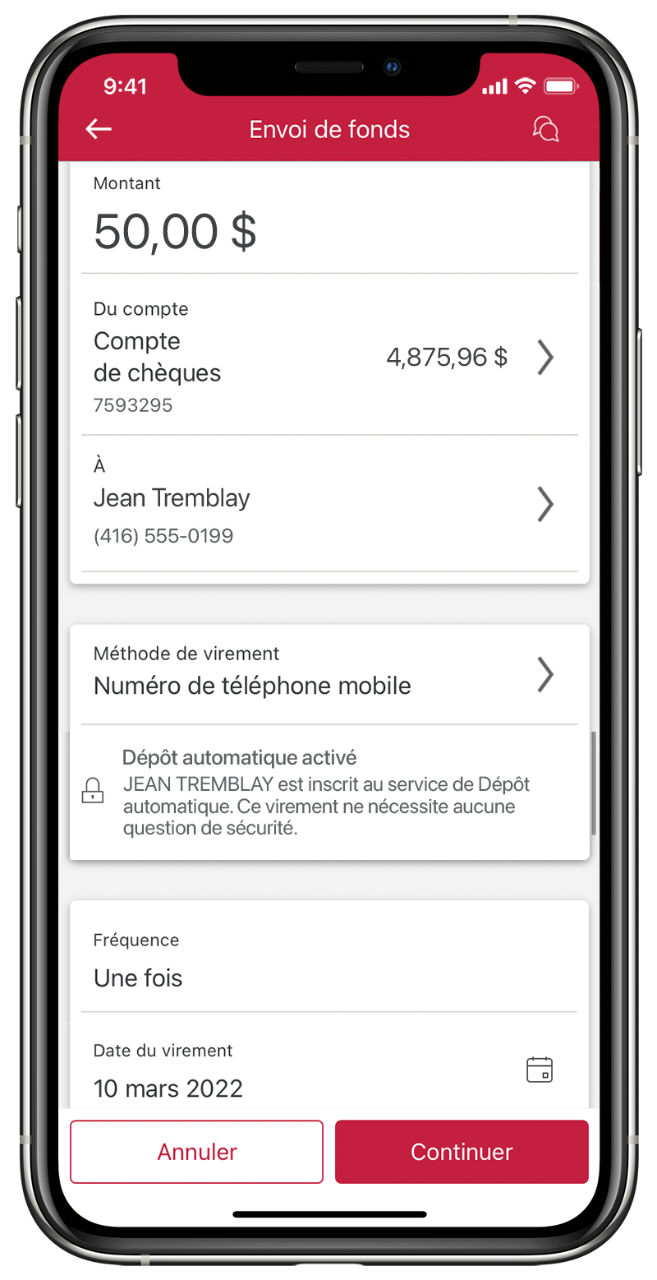Tap Annuler to cancel the transfer
Viewport: 657px width, 1280px height.
click(x=197, y=1152)
